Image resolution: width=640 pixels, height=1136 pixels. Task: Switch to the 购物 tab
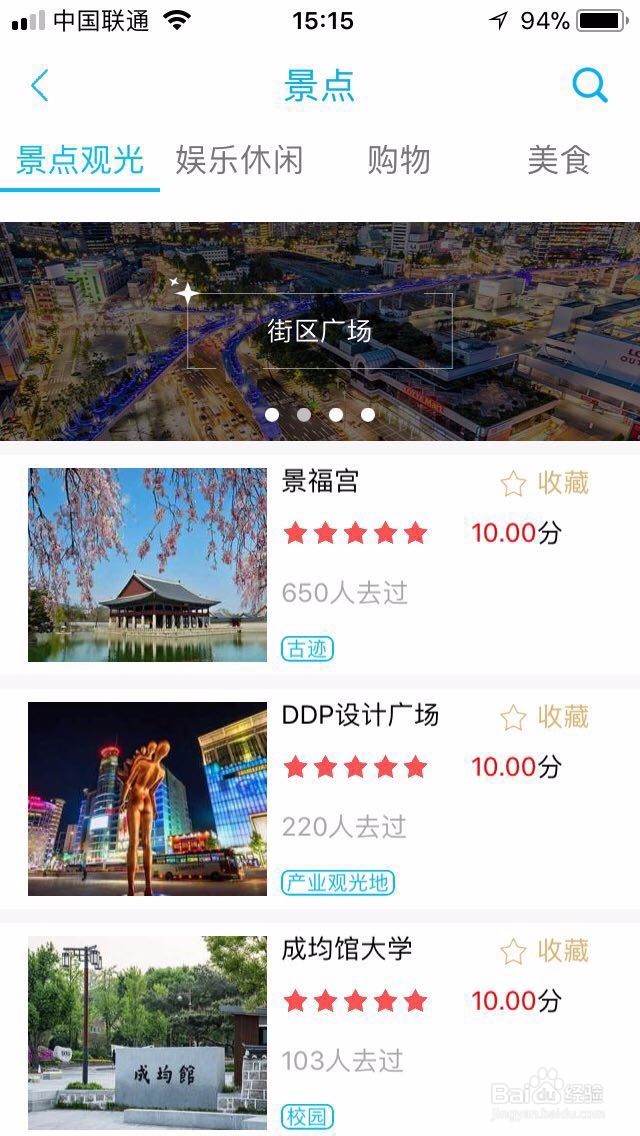click(399, 160)
